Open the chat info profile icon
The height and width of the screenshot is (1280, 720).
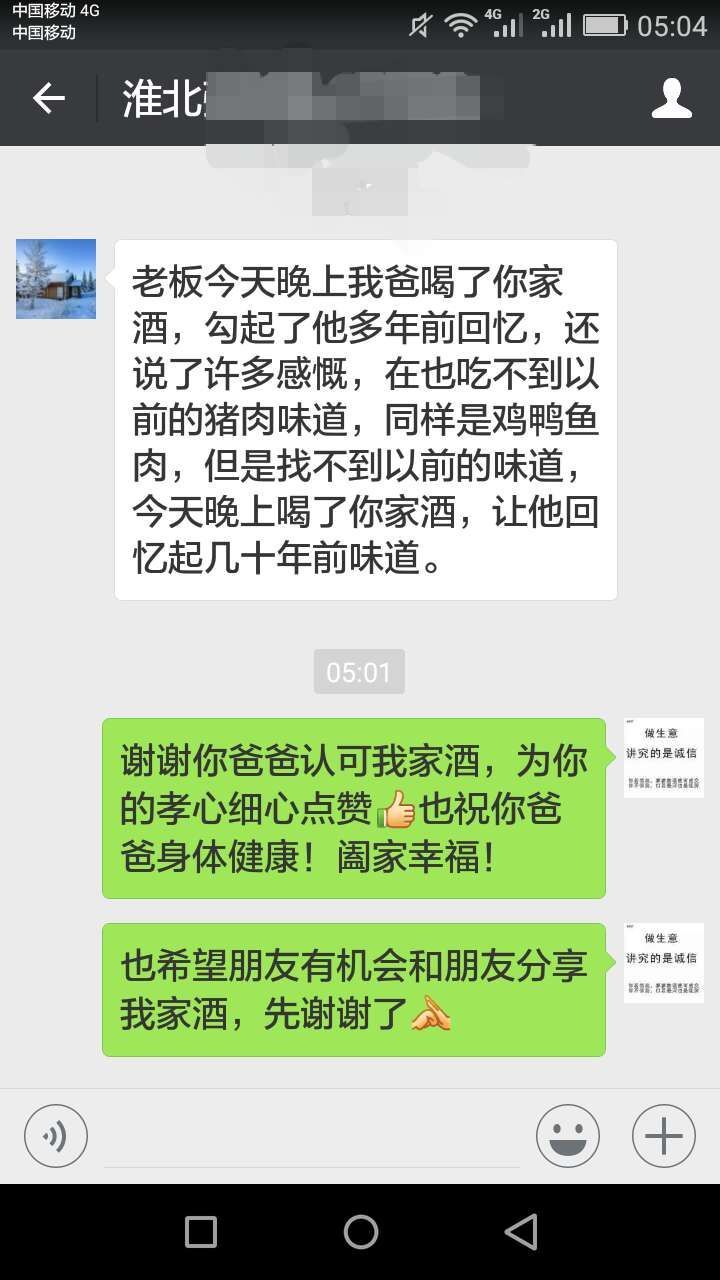pyautogui.click(x=671, y=98)
